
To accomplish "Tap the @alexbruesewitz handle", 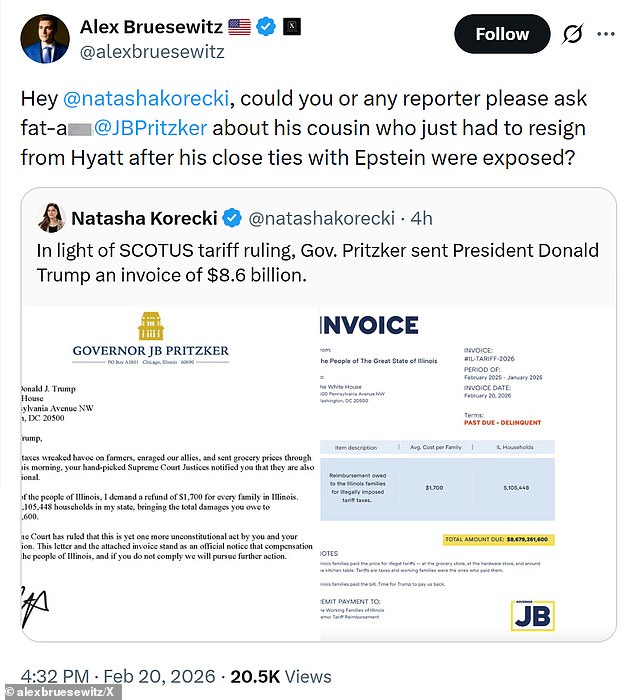I will pos(152,52).
